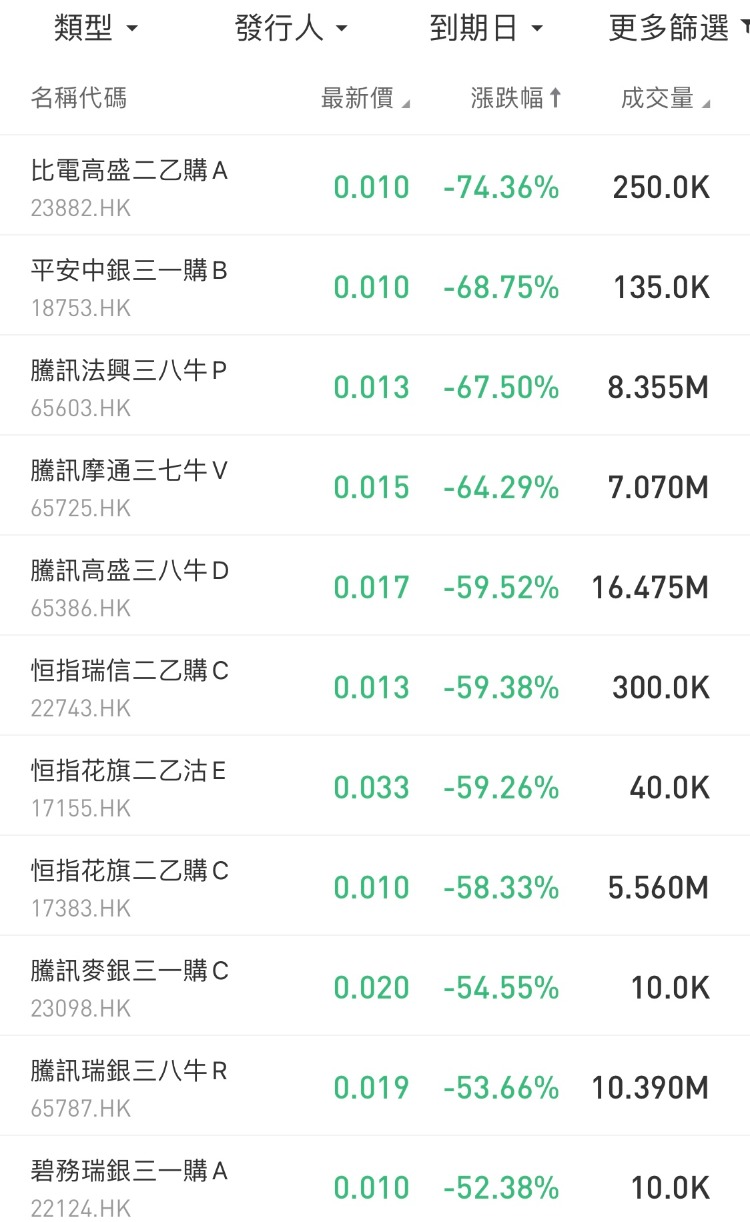Screen dimensions: 750x1222
Task: Open 平安中銀三一購B 18753.HK
Action: [x=375, y=286]
